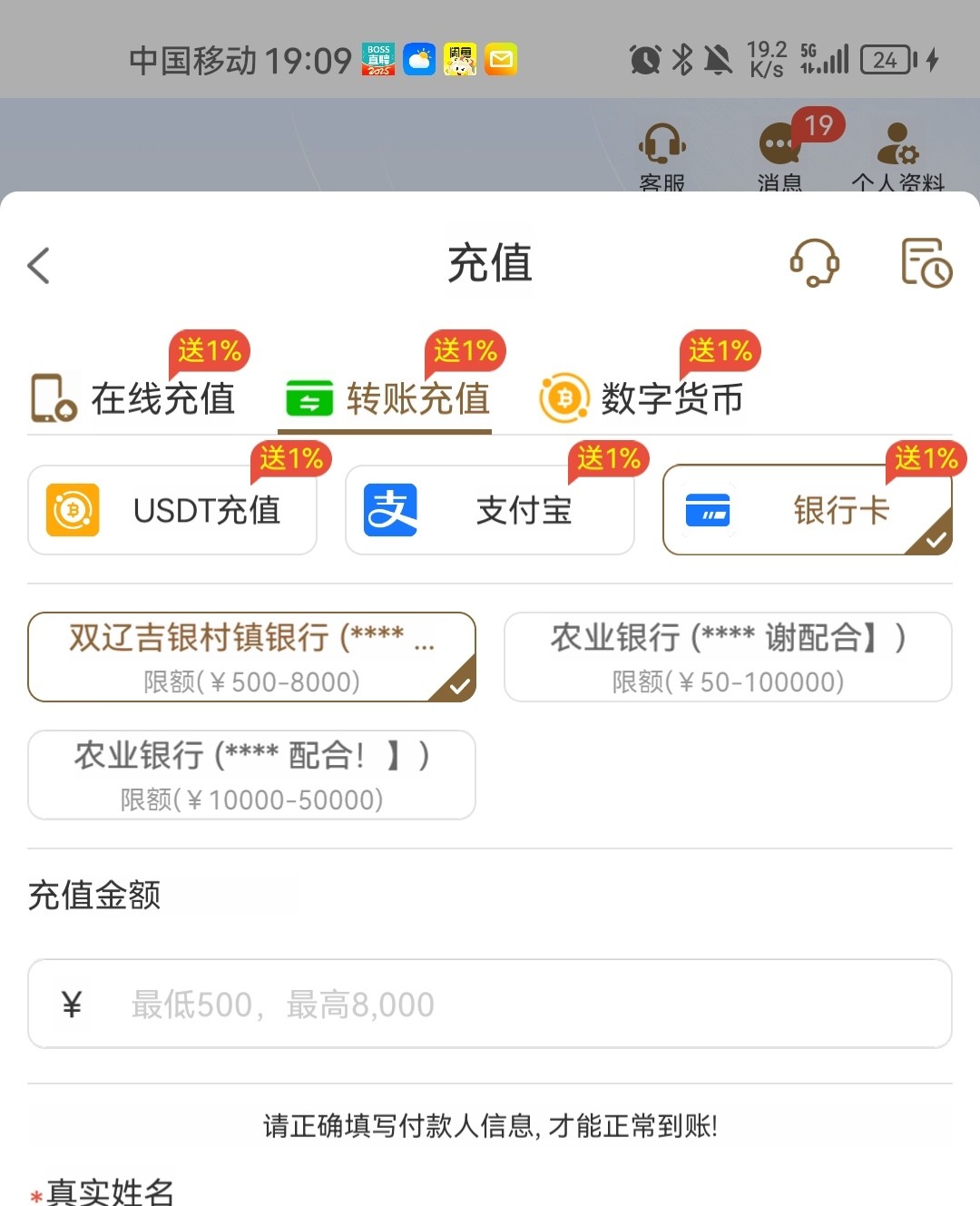
Task: Go back from the 充值 page
Action: click(38, 266)
